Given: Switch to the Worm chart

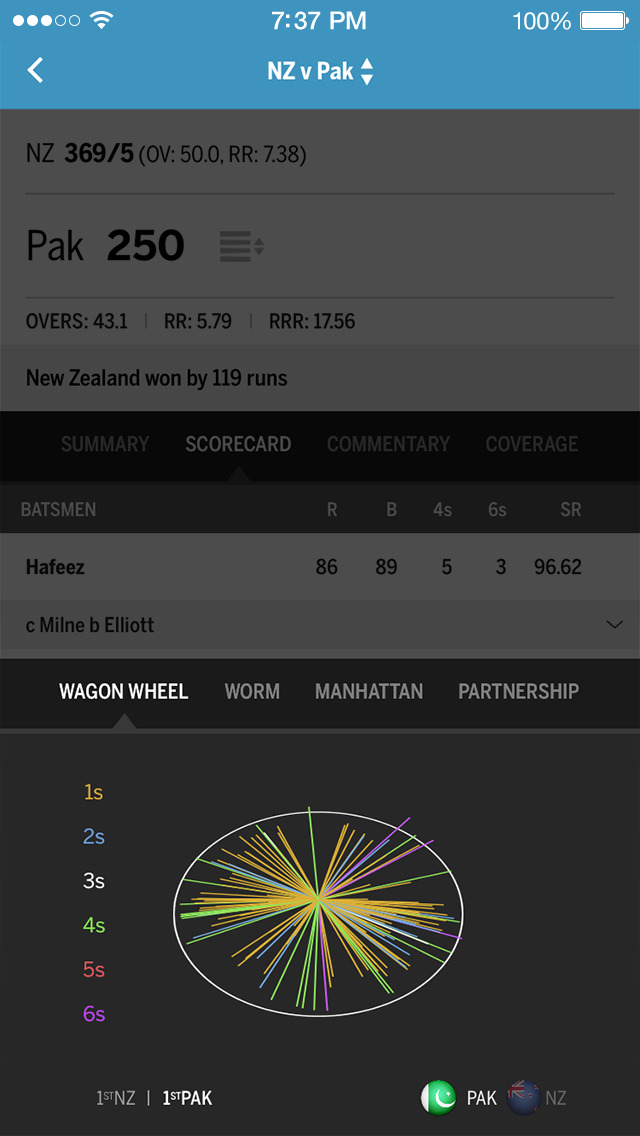Looking at the screenshot, I should coord(252,691).
